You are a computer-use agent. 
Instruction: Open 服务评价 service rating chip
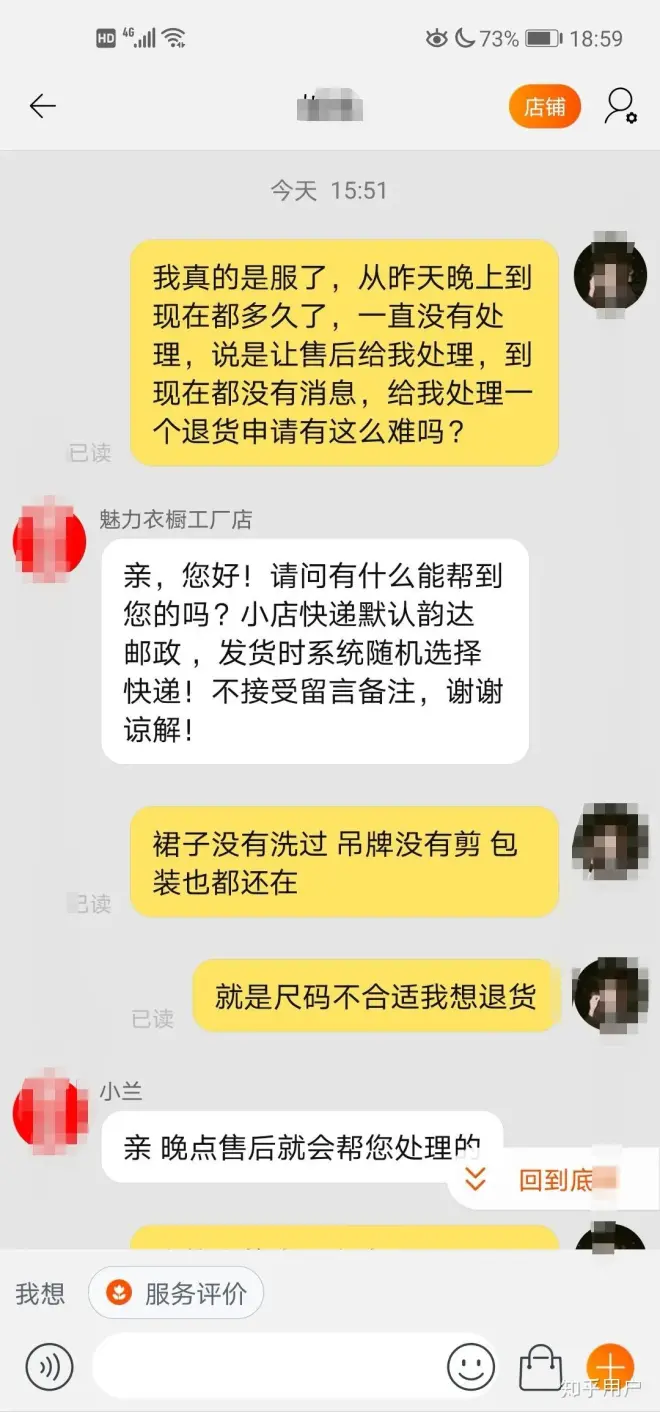point(176,1293)
